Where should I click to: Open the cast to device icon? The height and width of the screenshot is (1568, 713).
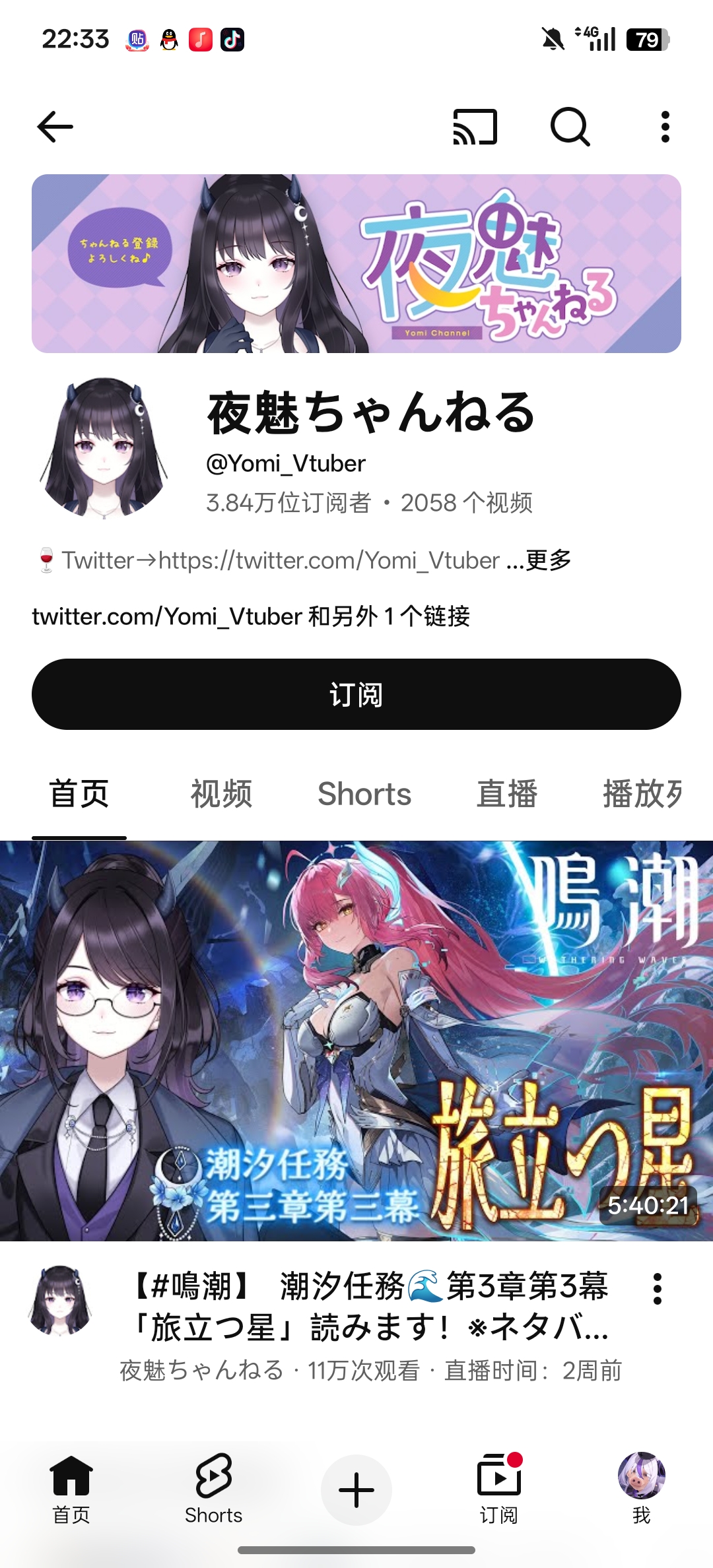(x=475, y=127)
